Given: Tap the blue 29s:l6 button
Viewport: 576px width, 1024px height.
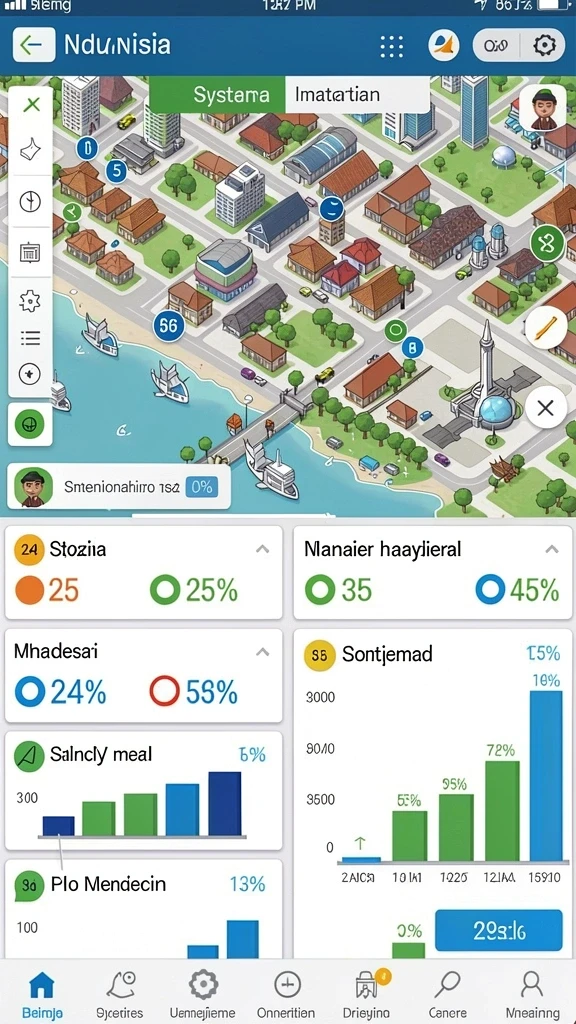Looking at the screenshot, I should [x=498, y=930].
